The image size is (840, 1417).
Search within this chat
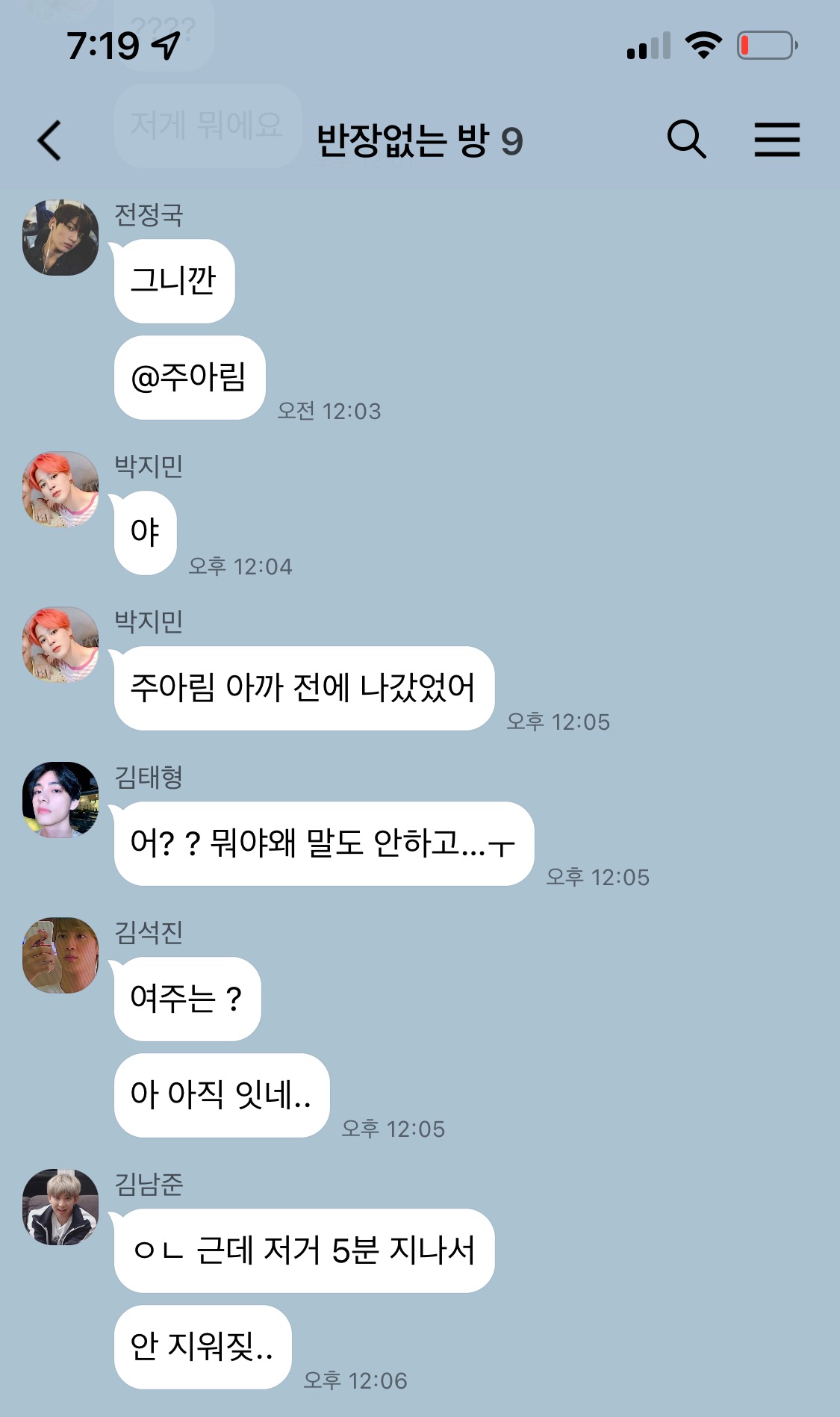[685, 140]
